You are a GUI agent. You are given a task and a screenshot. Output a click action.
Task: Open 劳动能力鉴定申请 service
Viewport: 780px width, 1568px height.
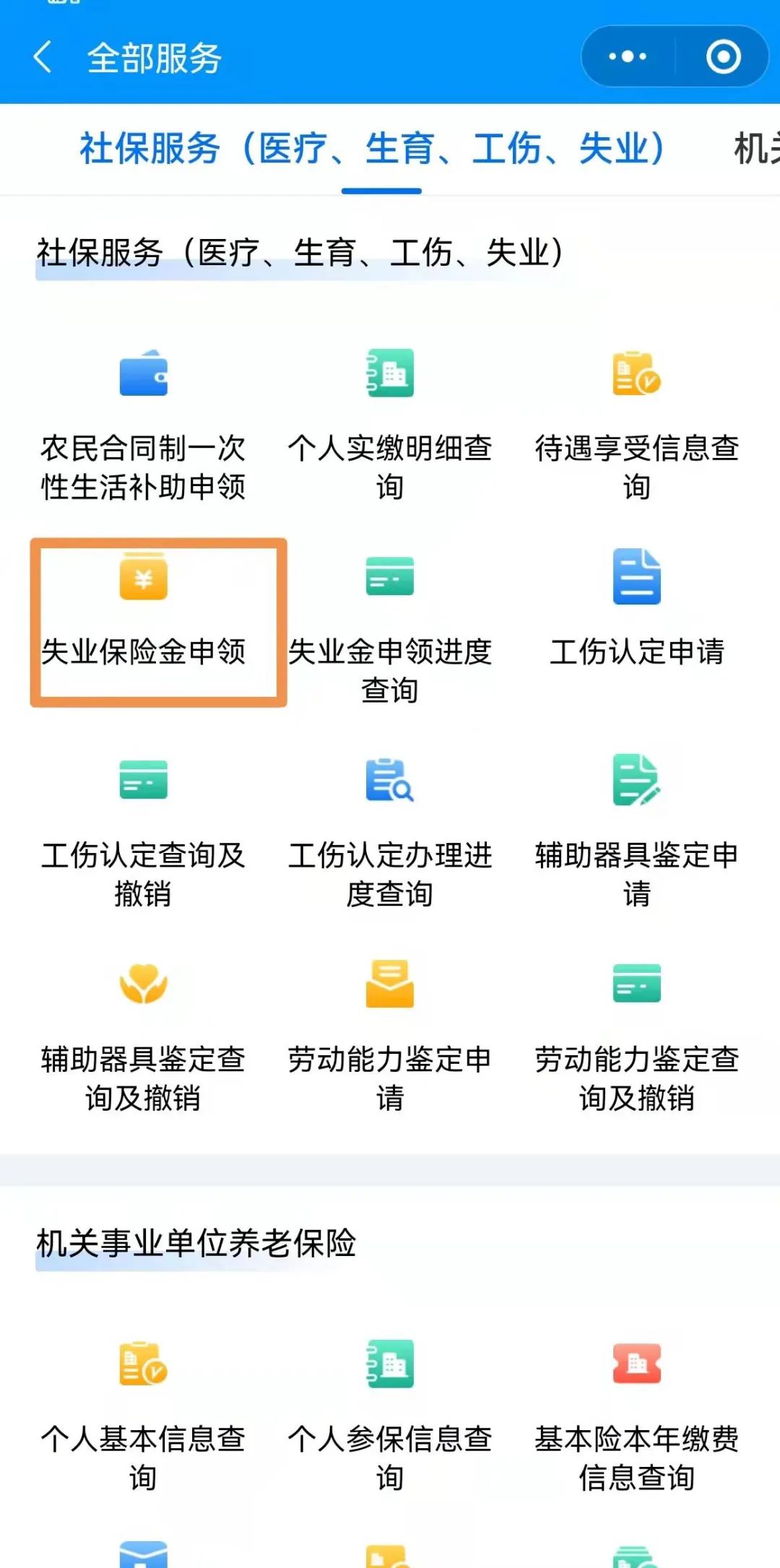click(390, 1033)
